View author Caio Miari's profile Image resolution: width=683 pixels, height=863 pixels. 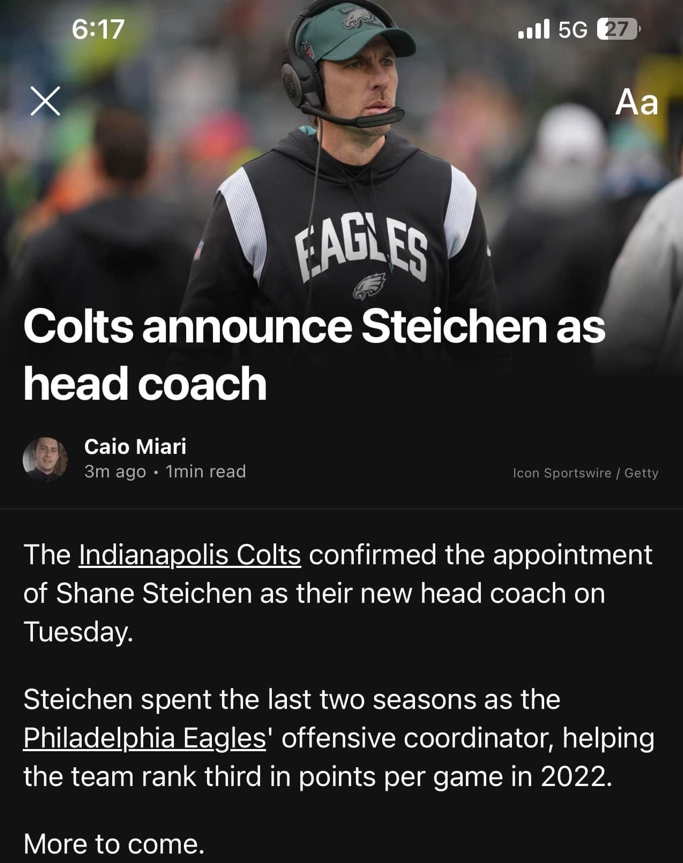[135, 447]
